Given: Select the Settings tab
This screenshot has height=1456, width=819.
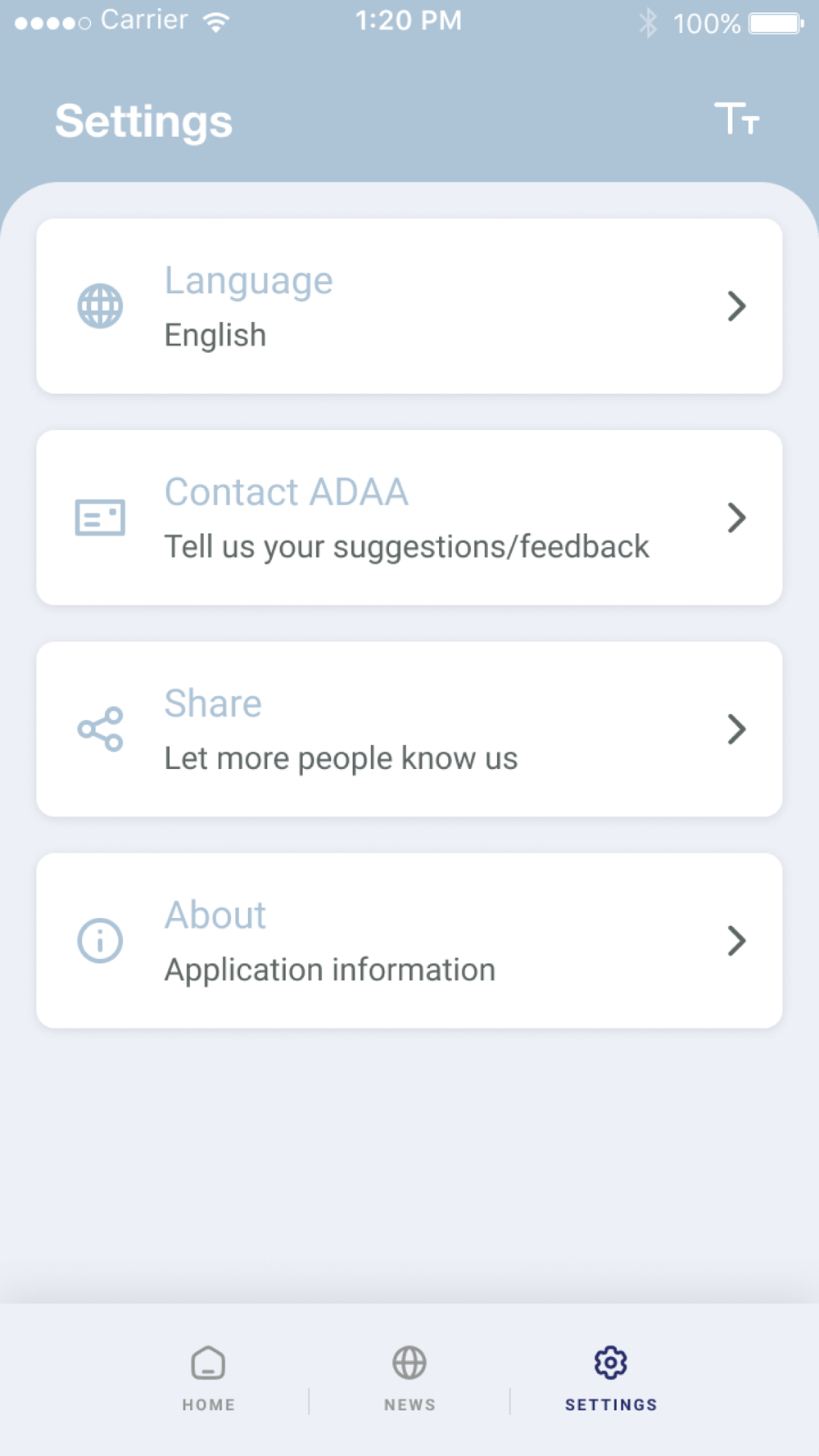Looking at the screenshot, I should [611, 1379].
